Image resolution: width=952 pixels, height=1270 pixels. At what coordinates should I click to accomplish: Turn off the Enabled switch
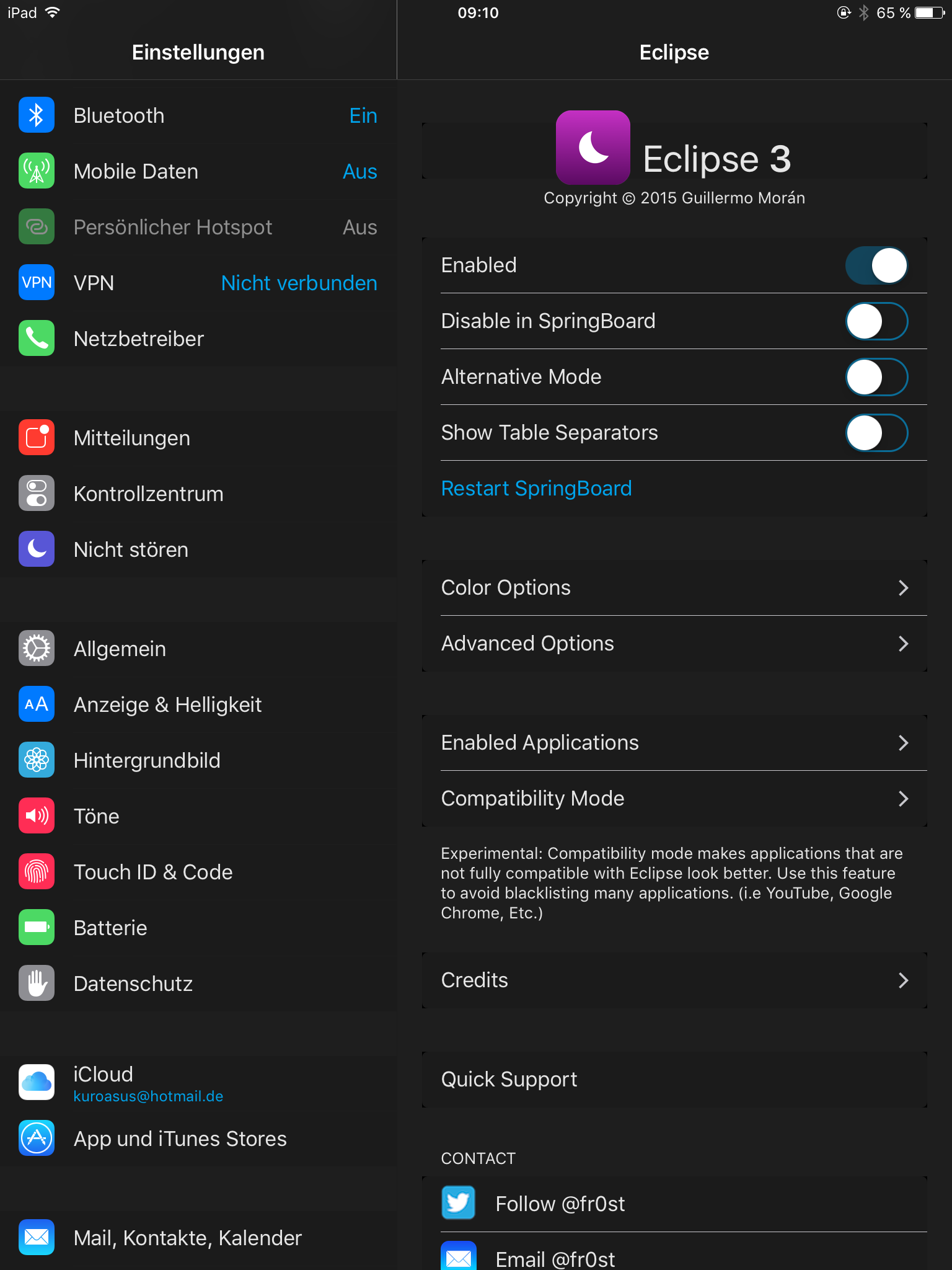pyautogui.click(x=876, y=265)
